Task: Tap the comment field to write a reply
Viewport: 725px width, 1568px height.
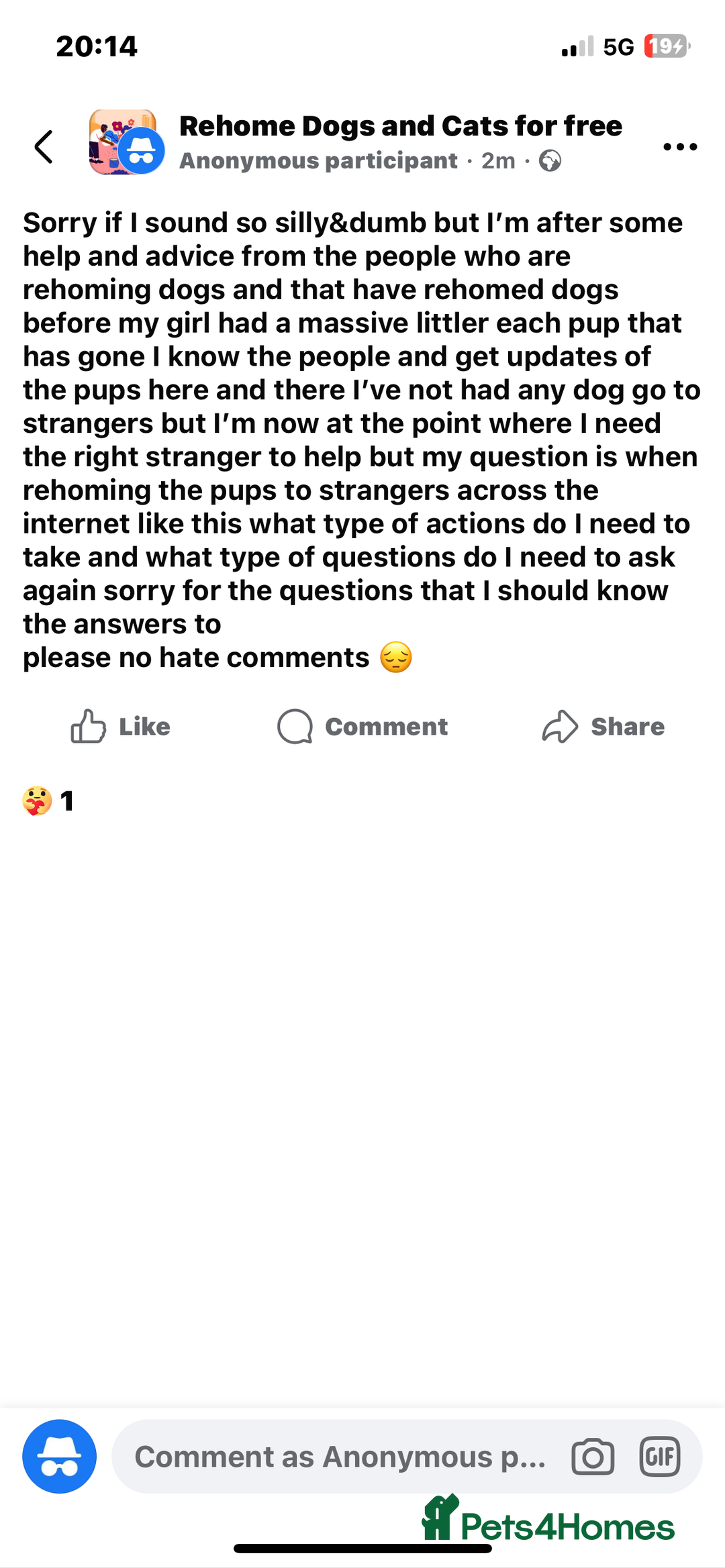Action: tap(339, 1457)
